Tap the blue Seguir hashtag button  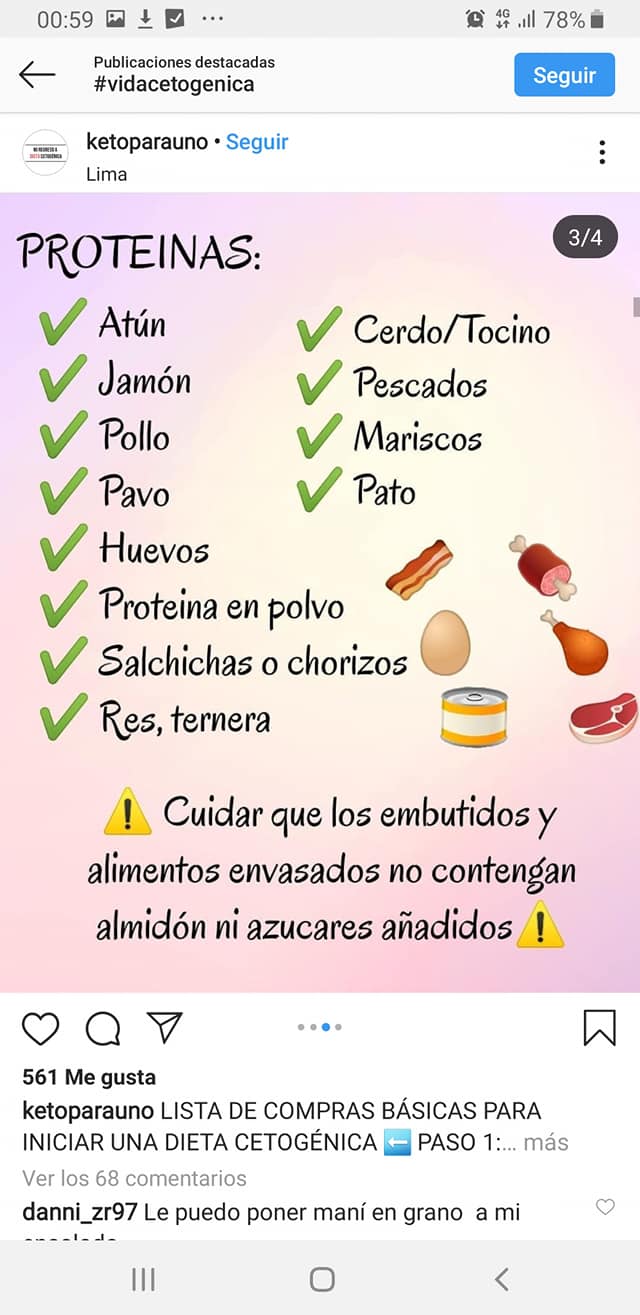pos(564,75)
